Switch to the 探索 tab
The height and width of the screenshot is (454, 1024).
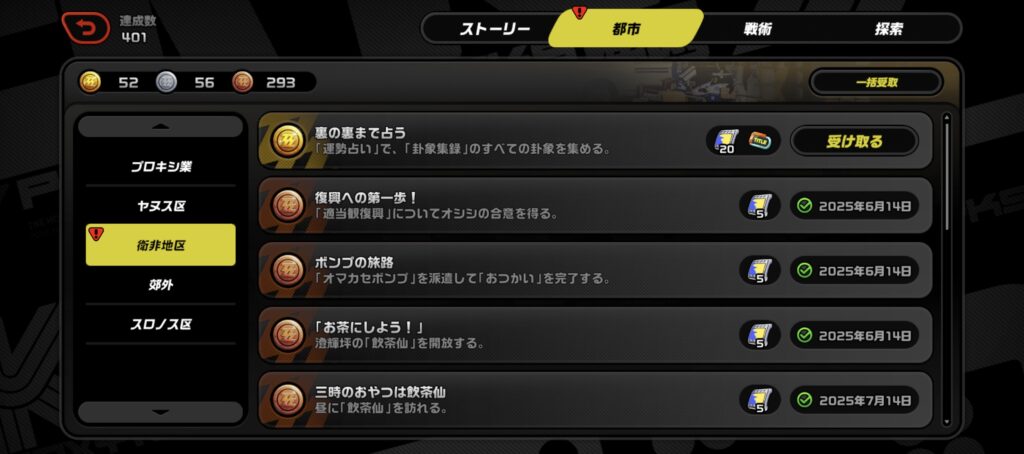tap(888, 28)
